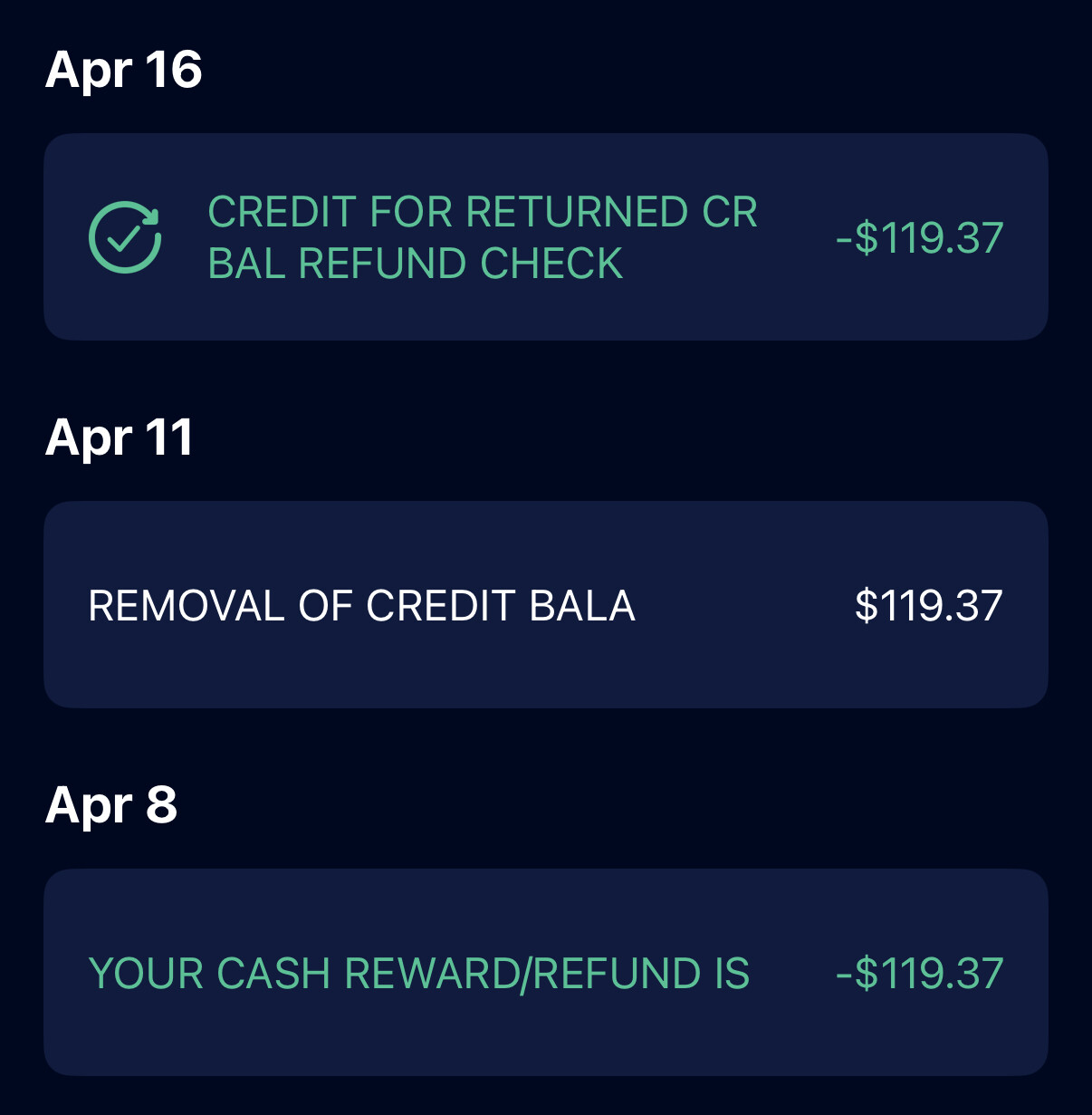Image resolution: width=1092 pixels, height=1115 pixels.
Task: Open Your Cash Reward/Refund Is transaction
Action: point(545,973)
